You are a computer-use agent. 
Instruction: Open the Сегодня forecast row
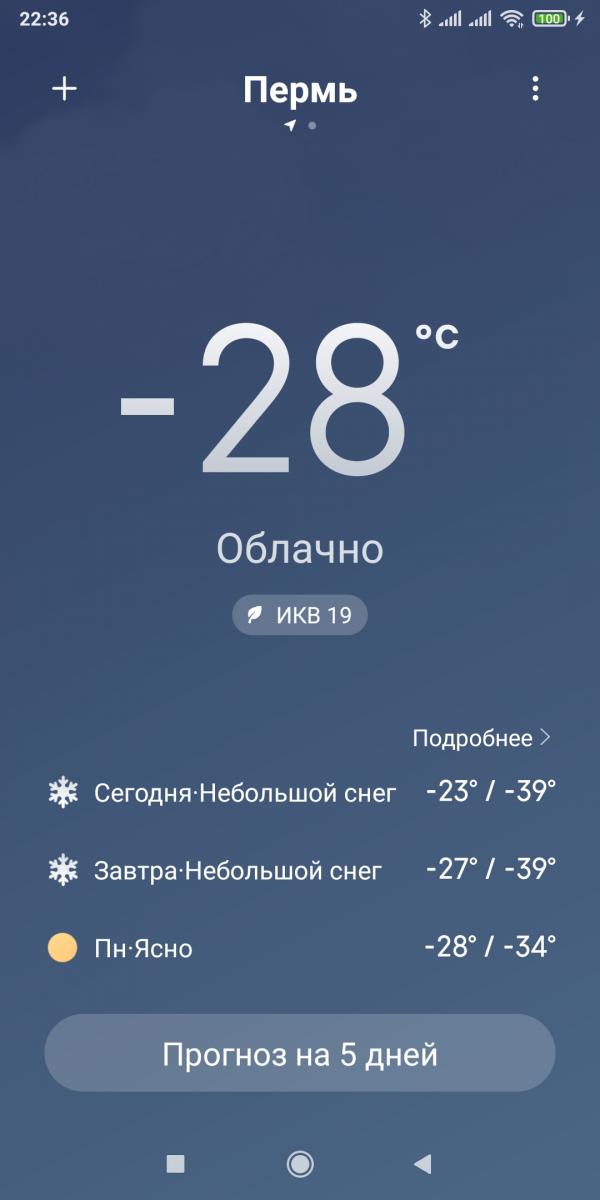pos(300,793)
